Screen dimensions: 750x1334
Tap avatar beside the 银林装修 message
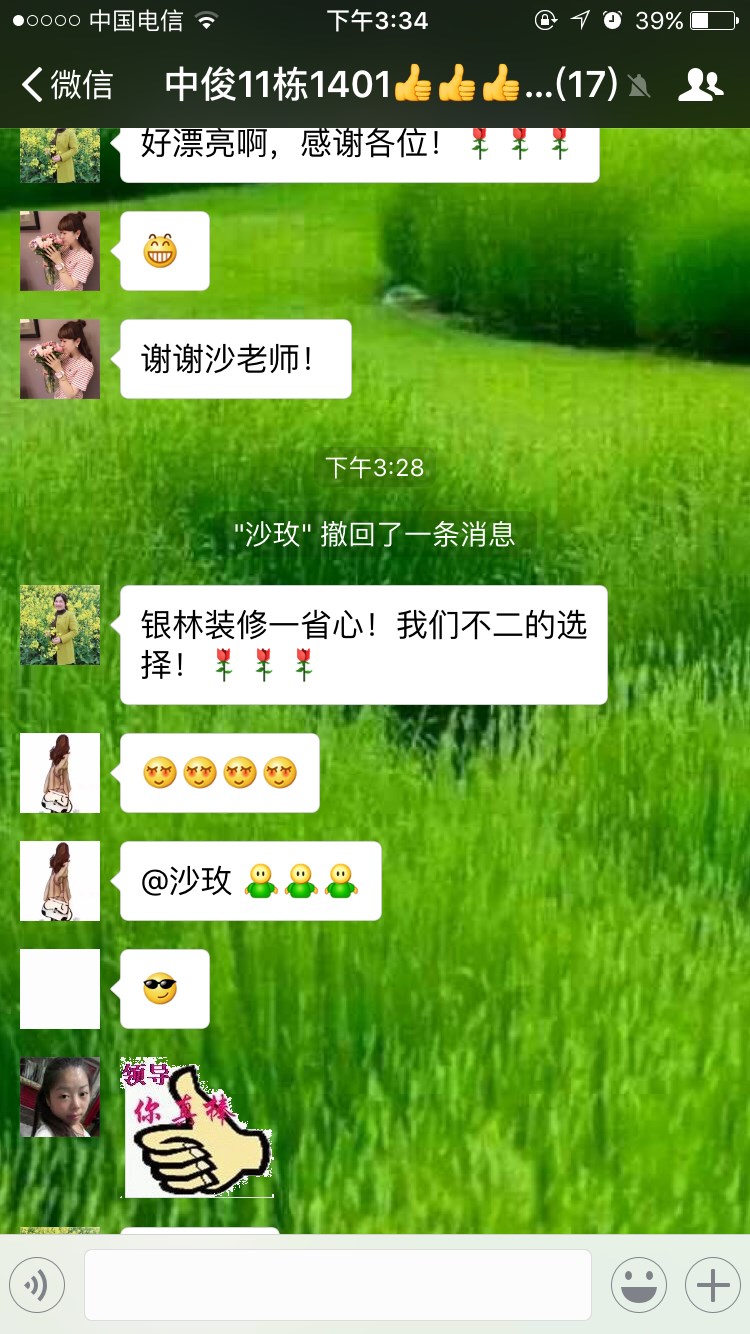[x=60, y=625]
